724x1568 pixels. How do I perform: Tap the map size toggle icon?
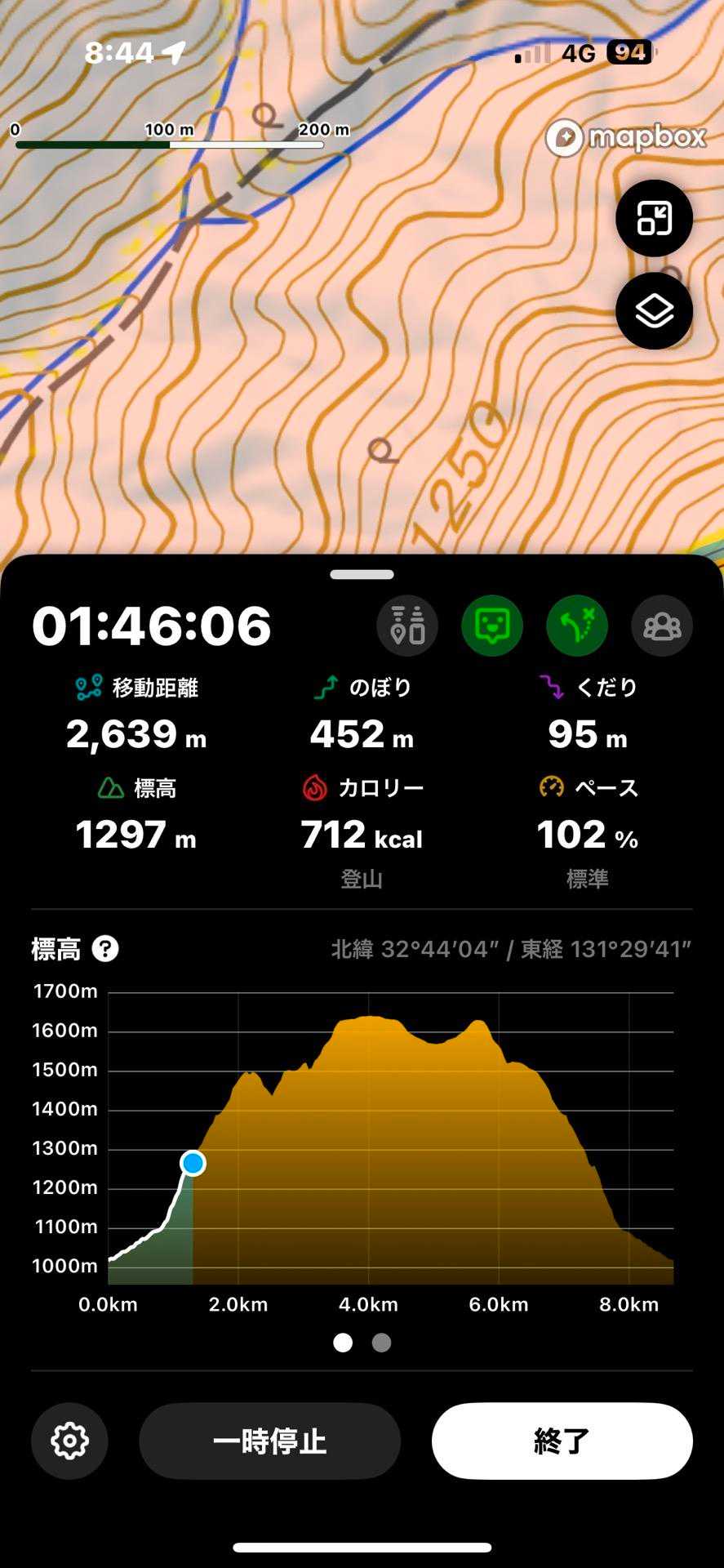[x=654, y=218]
